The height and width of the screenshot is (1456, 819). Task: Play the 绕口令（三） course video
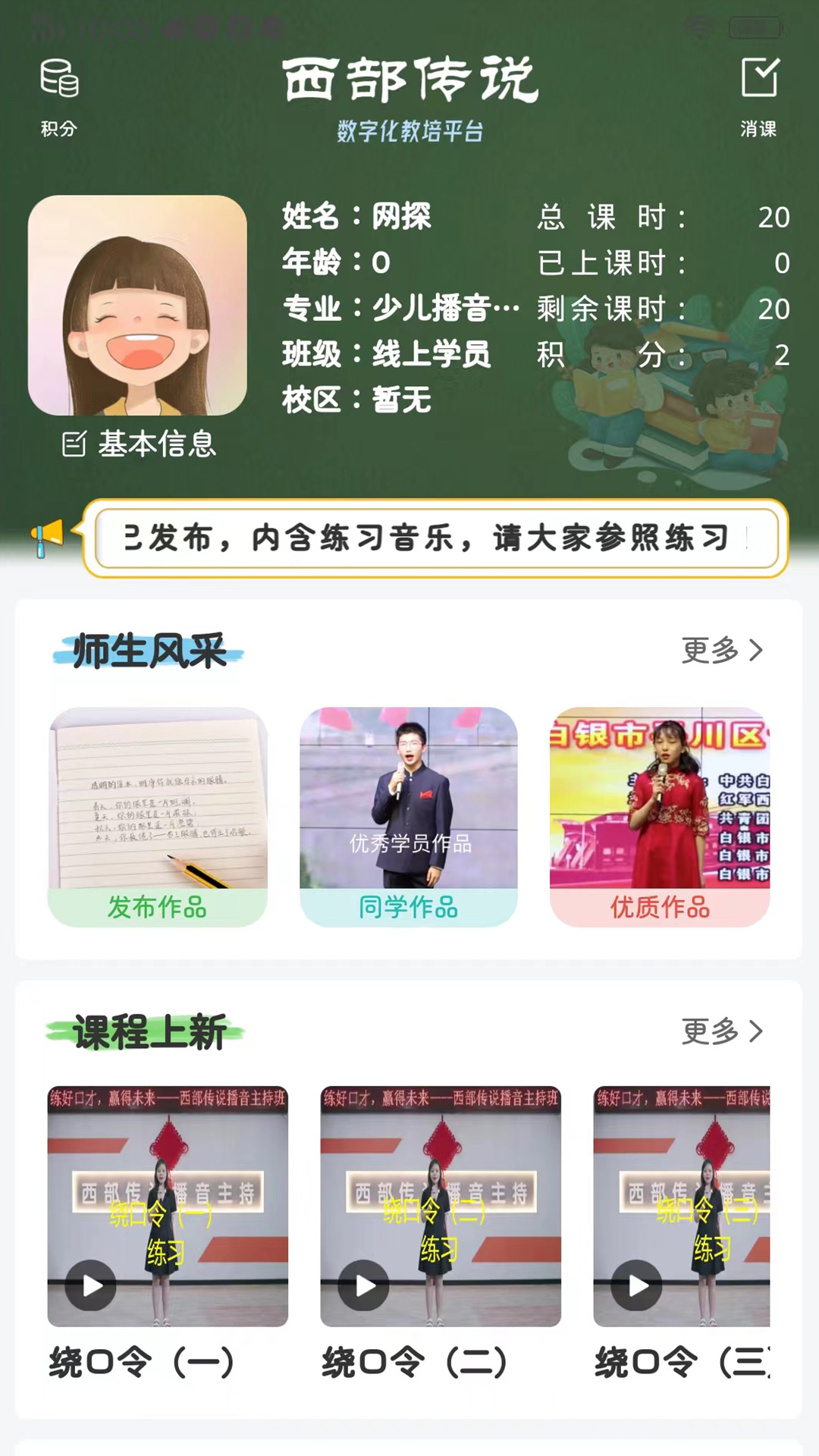click(637, 1285)
